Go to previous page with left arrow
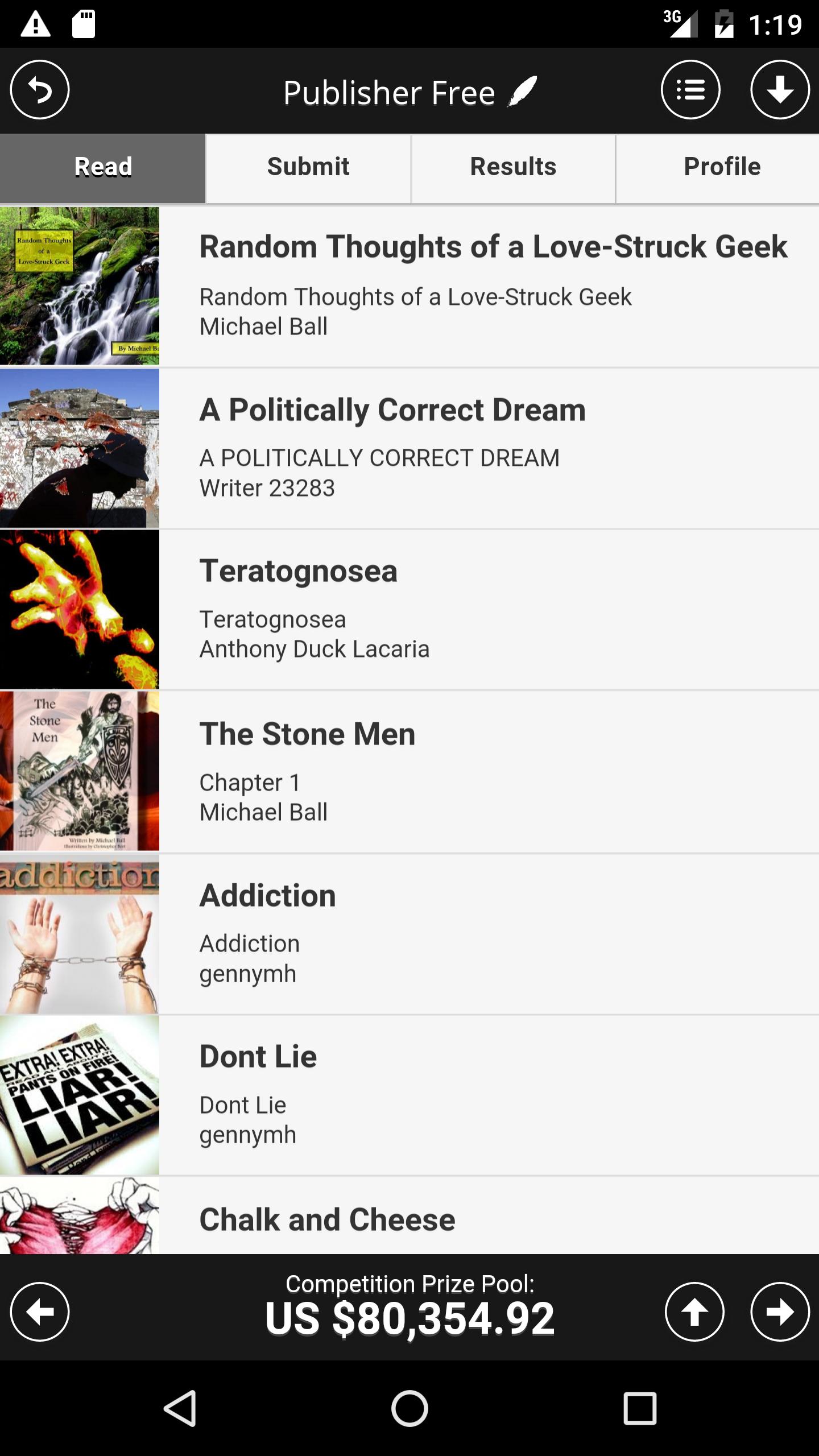 [40, 1312]
